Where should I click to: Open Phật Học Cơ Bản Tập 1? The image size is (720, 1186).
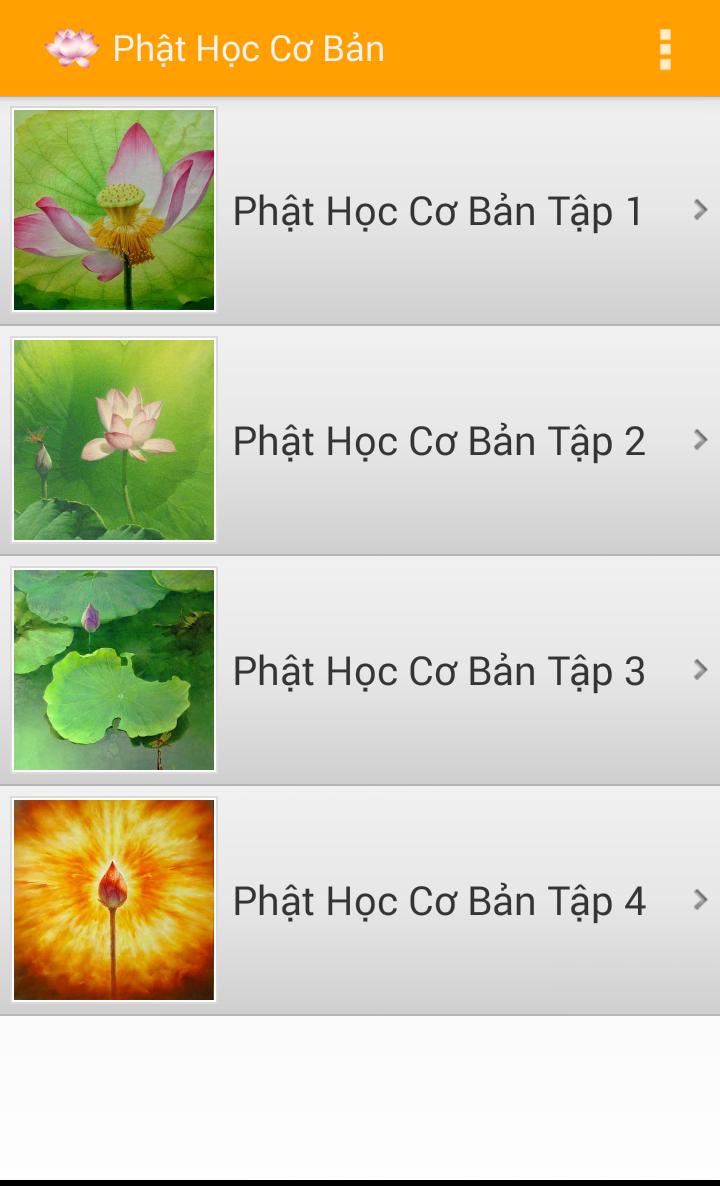438,211
